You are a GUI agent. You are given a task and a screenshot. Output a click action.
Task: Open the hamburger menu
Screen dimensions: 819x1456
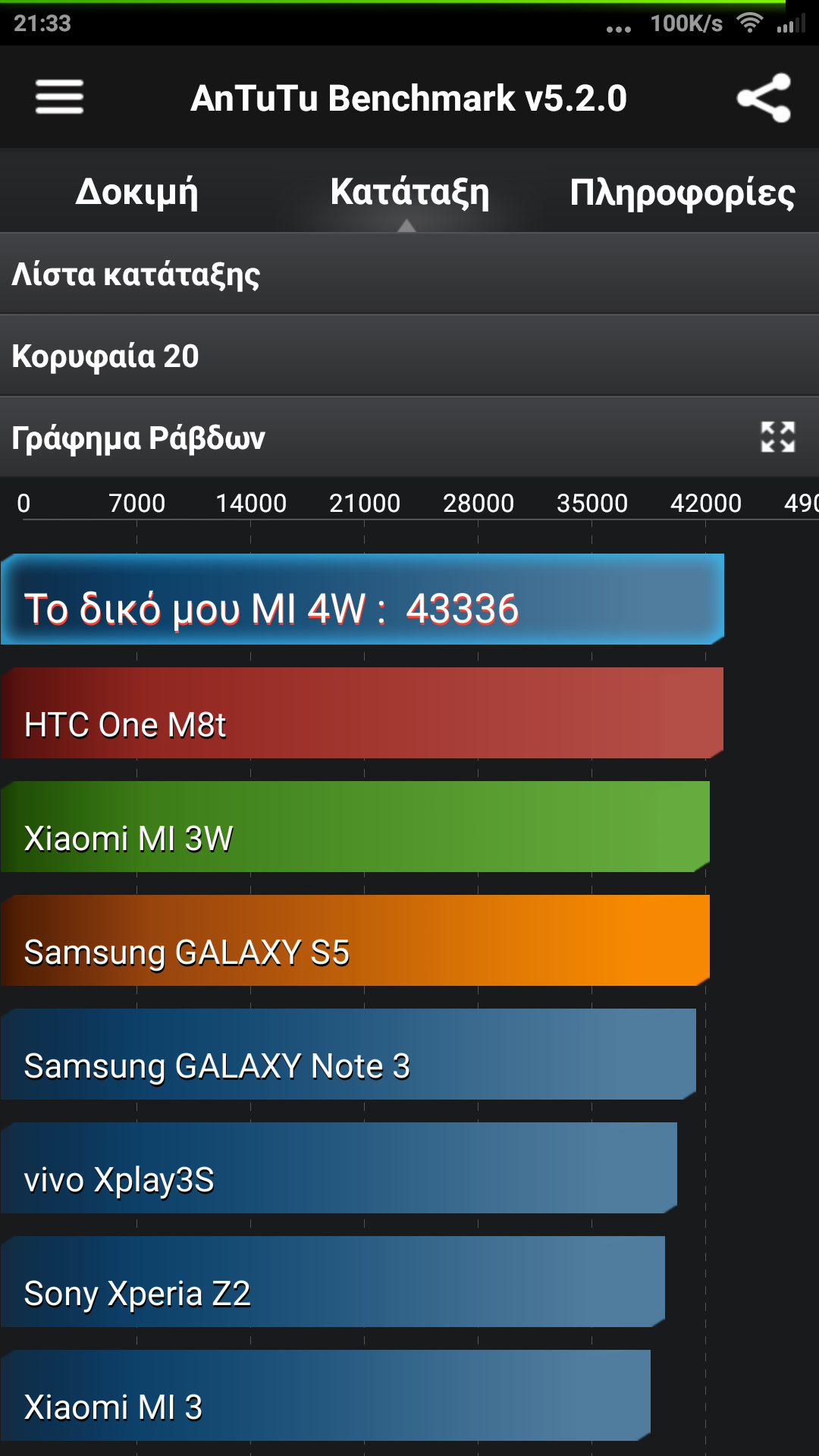(59, 97)
